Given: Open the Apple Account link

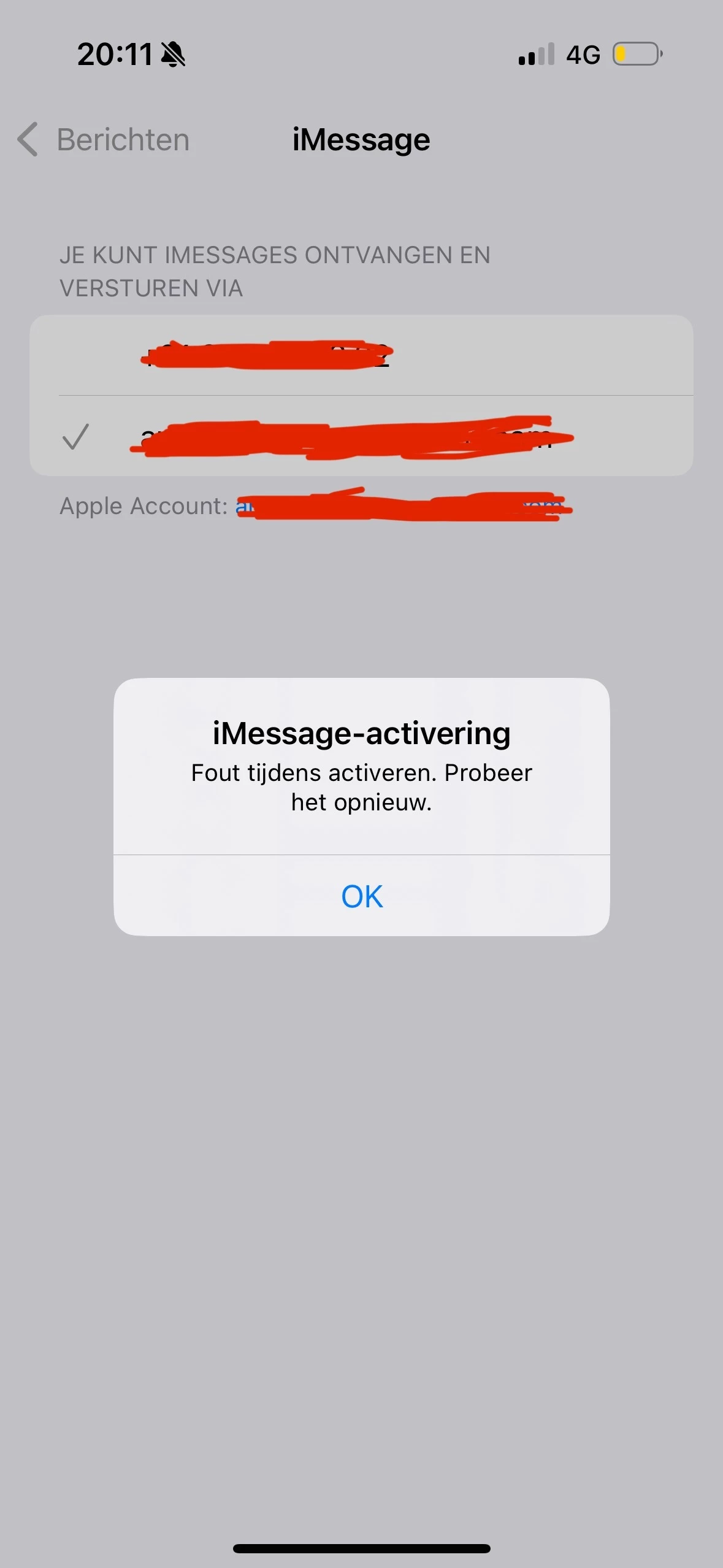Looking at the screenshot, I should tap(402, 507).
